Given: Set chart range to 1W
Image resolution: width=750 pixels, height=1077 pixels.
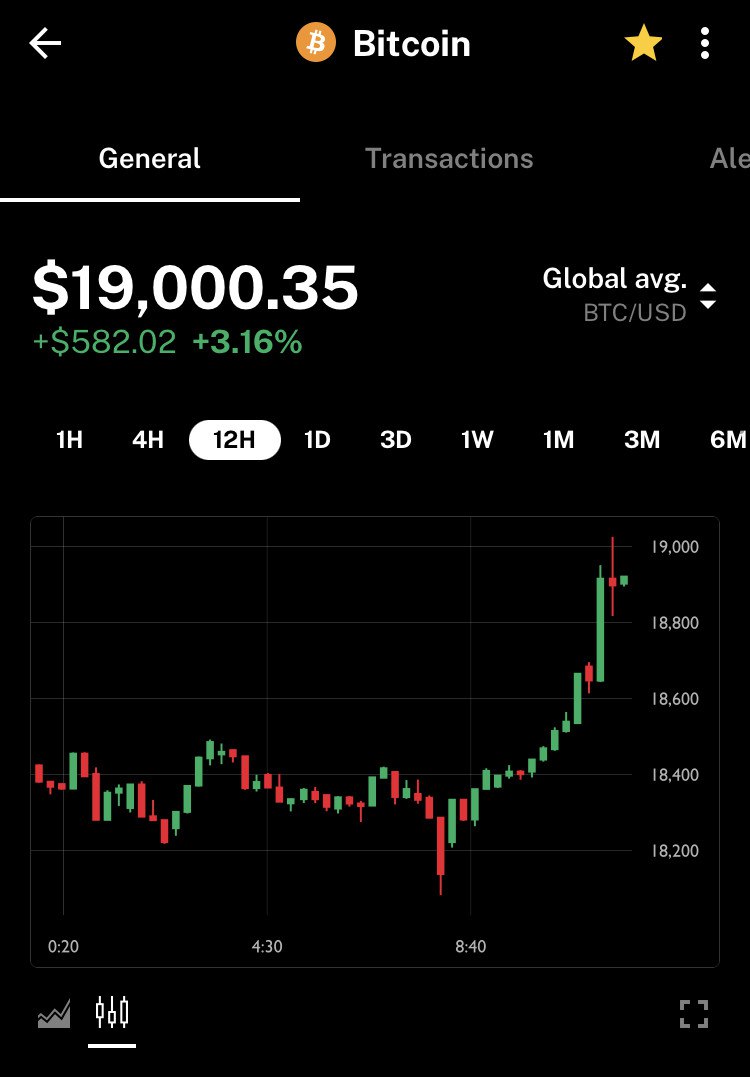Looking at the screenshot, I should 477,440.
